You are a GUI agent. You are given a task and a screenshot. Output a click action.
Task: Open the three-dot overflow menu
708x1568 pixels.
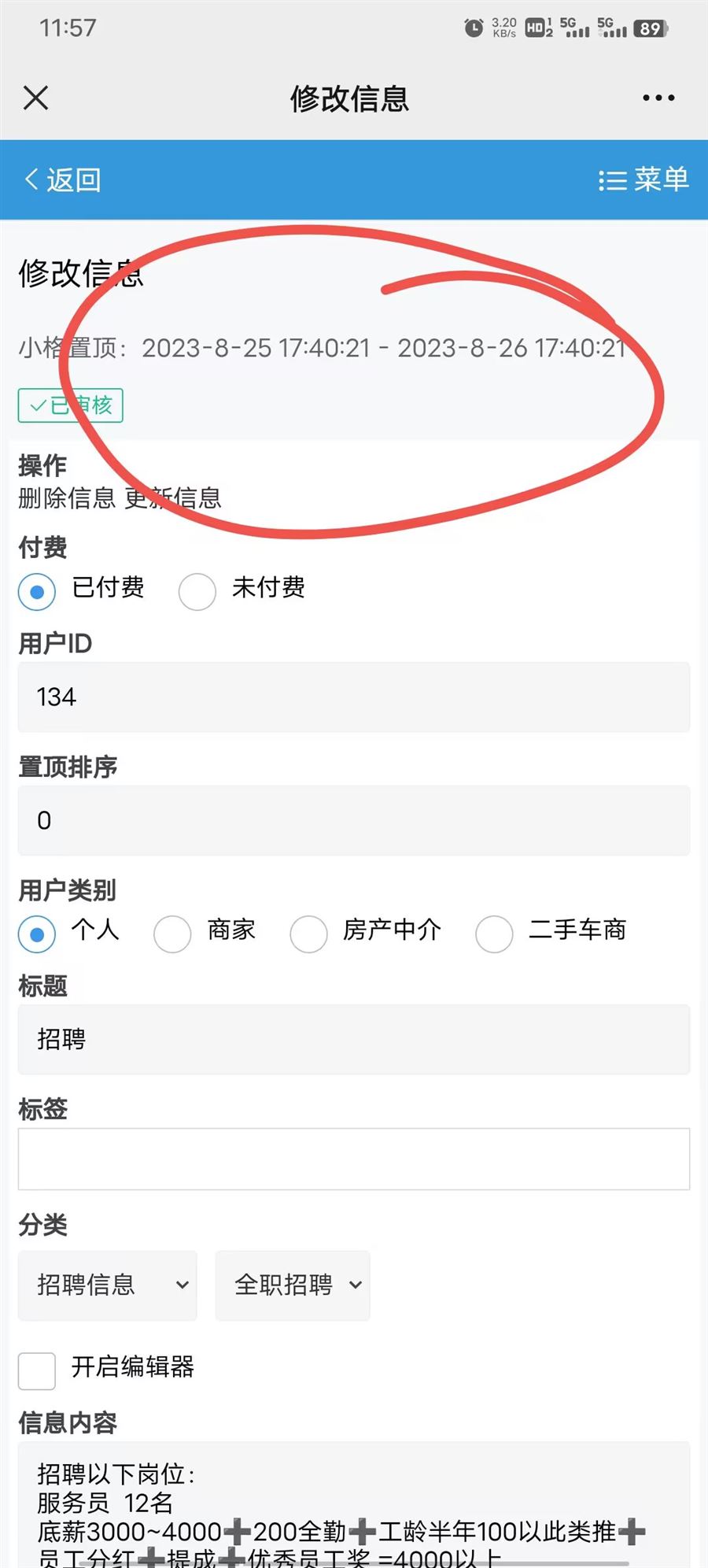pos(658,98)
